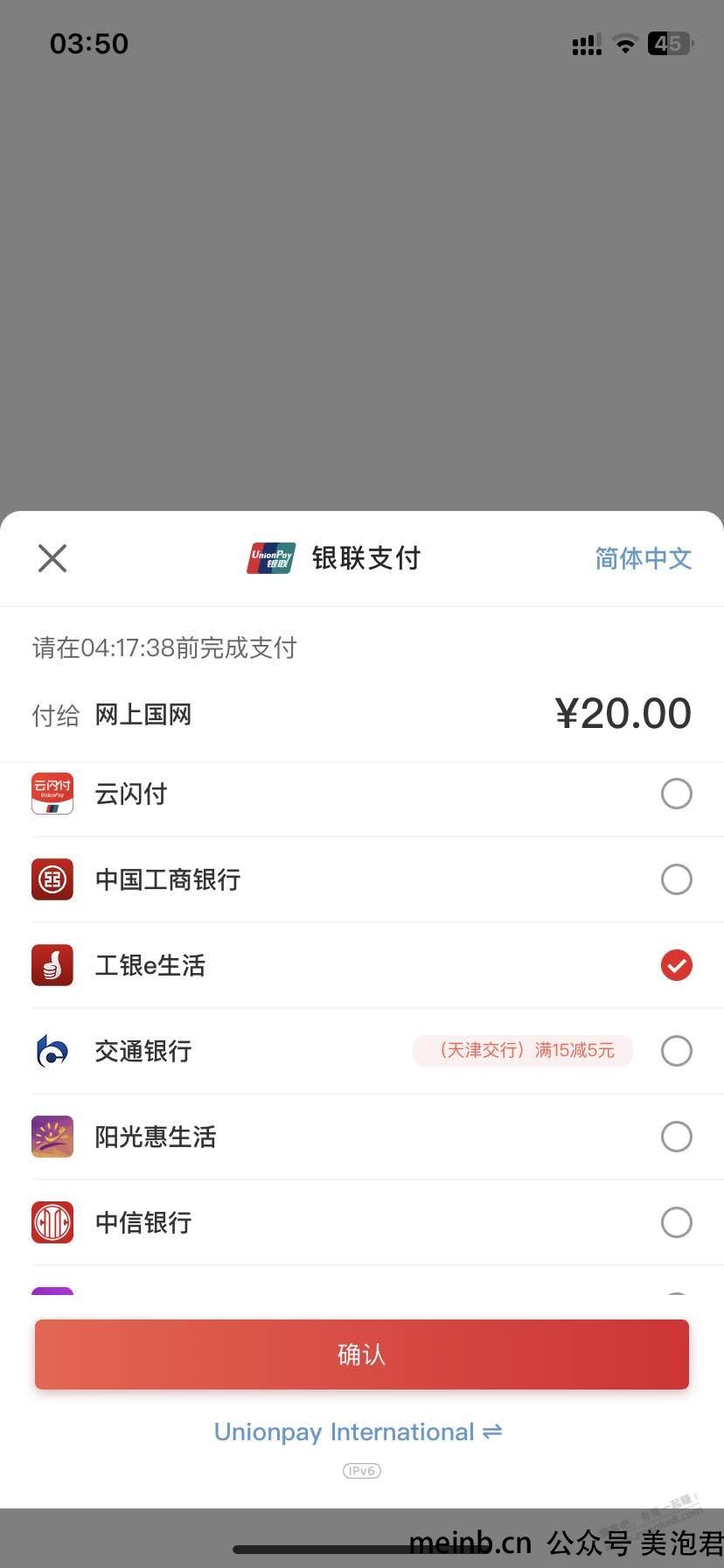Confirm payment with the 确认 button
Image resolution: width=724 pixels, height=1568 pixels.
tap(362, 1354)
